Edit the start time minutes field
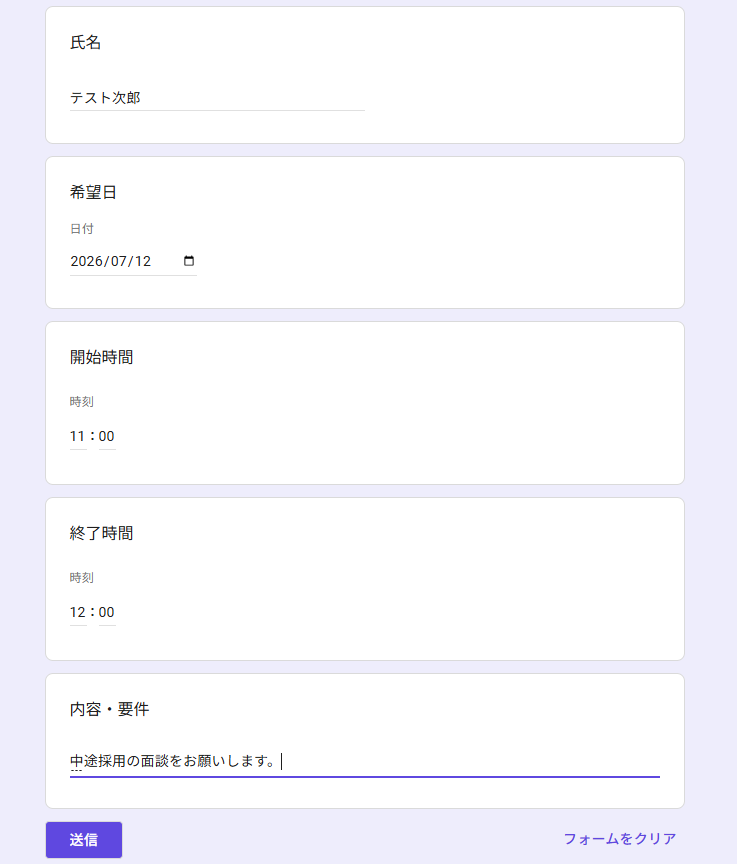 (107, 436)
